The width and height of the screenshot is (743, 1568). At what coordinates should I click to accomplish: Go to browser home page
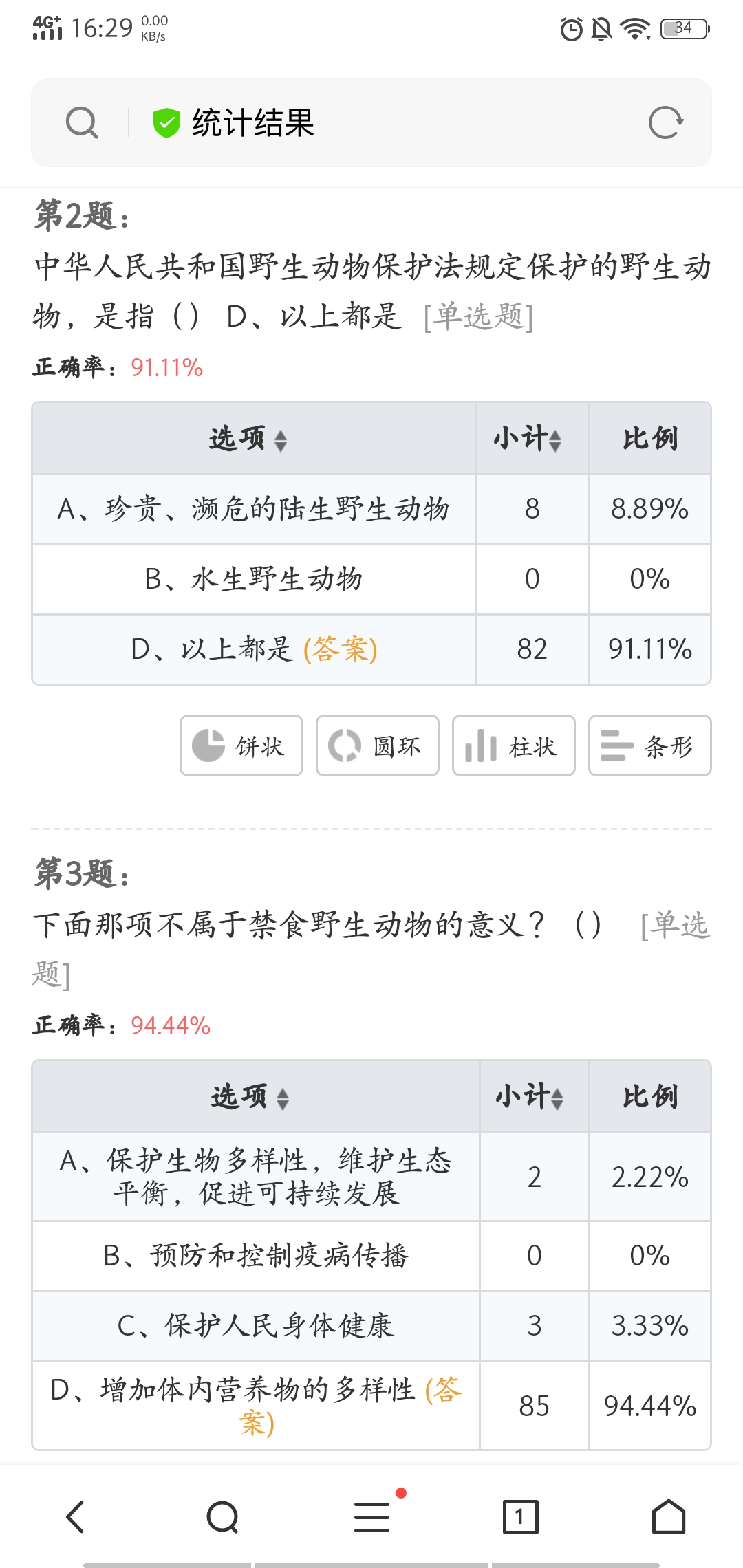click(x=669, y=1516)
